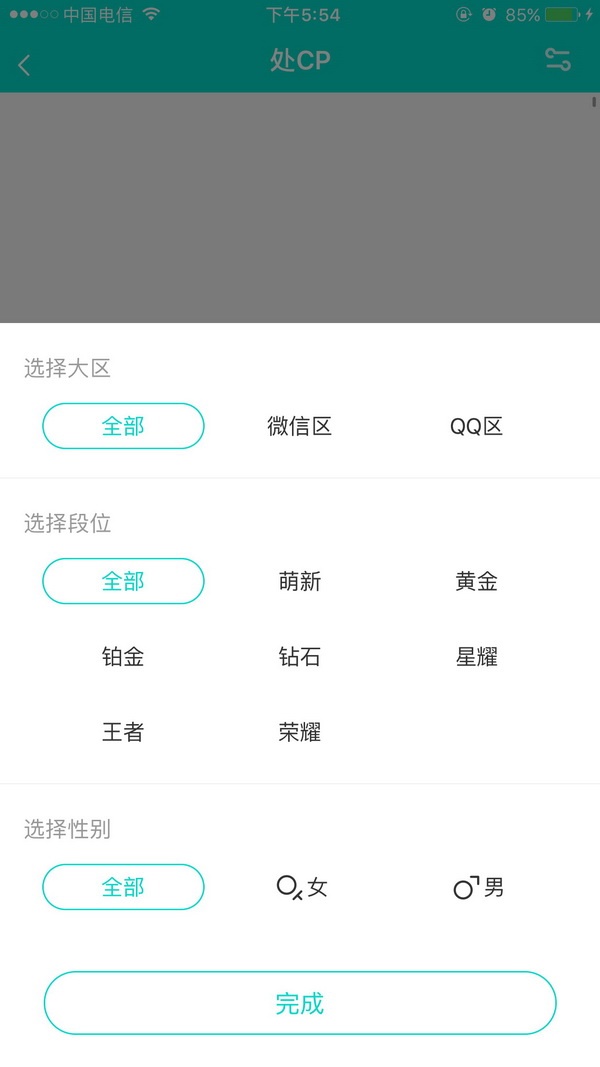The image size is (600, 1067).
Task: Choose the 微信区 server option
Action: click(300, 427)
